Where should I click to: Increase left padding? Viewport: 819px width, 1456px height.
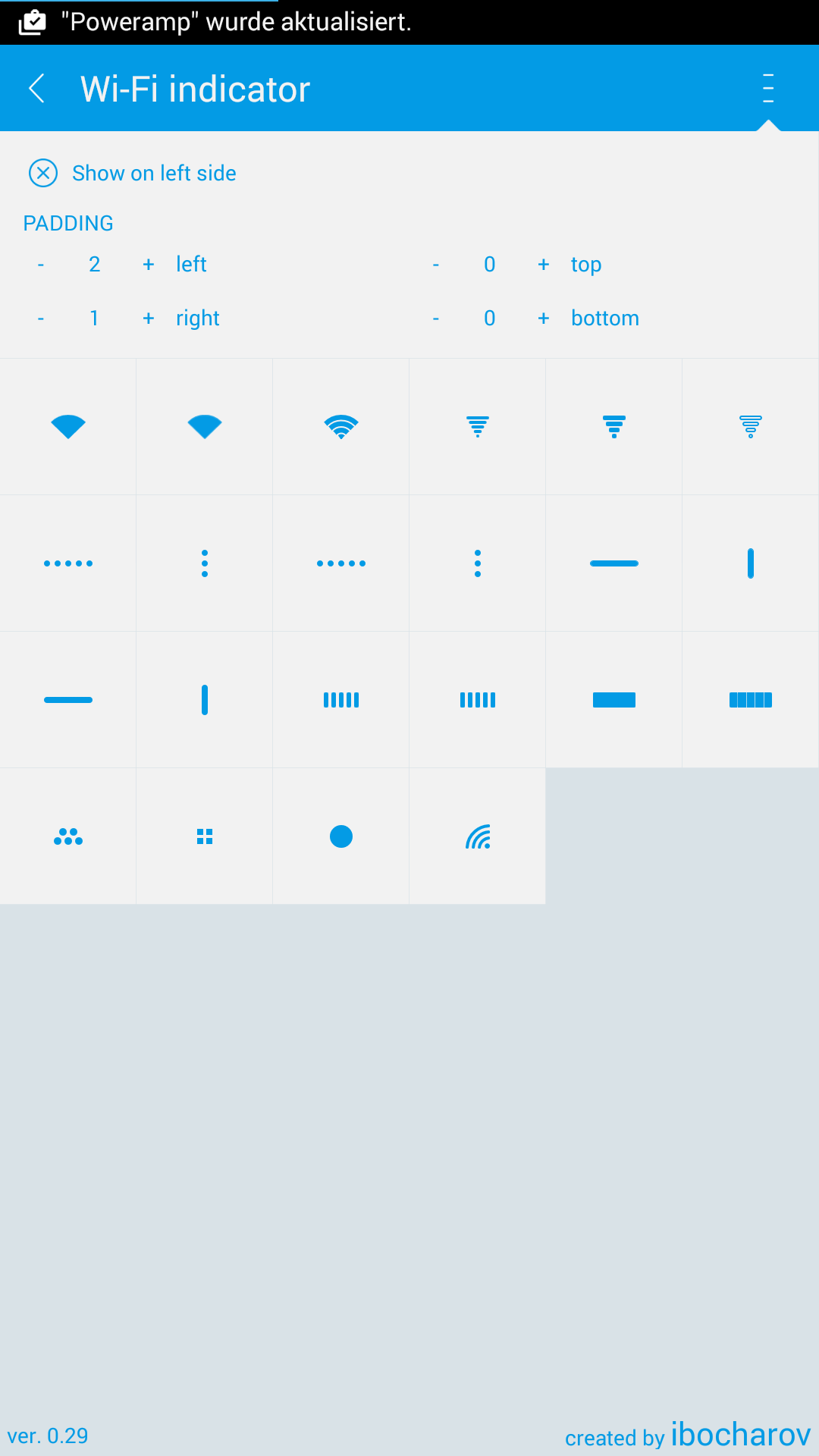149,264
